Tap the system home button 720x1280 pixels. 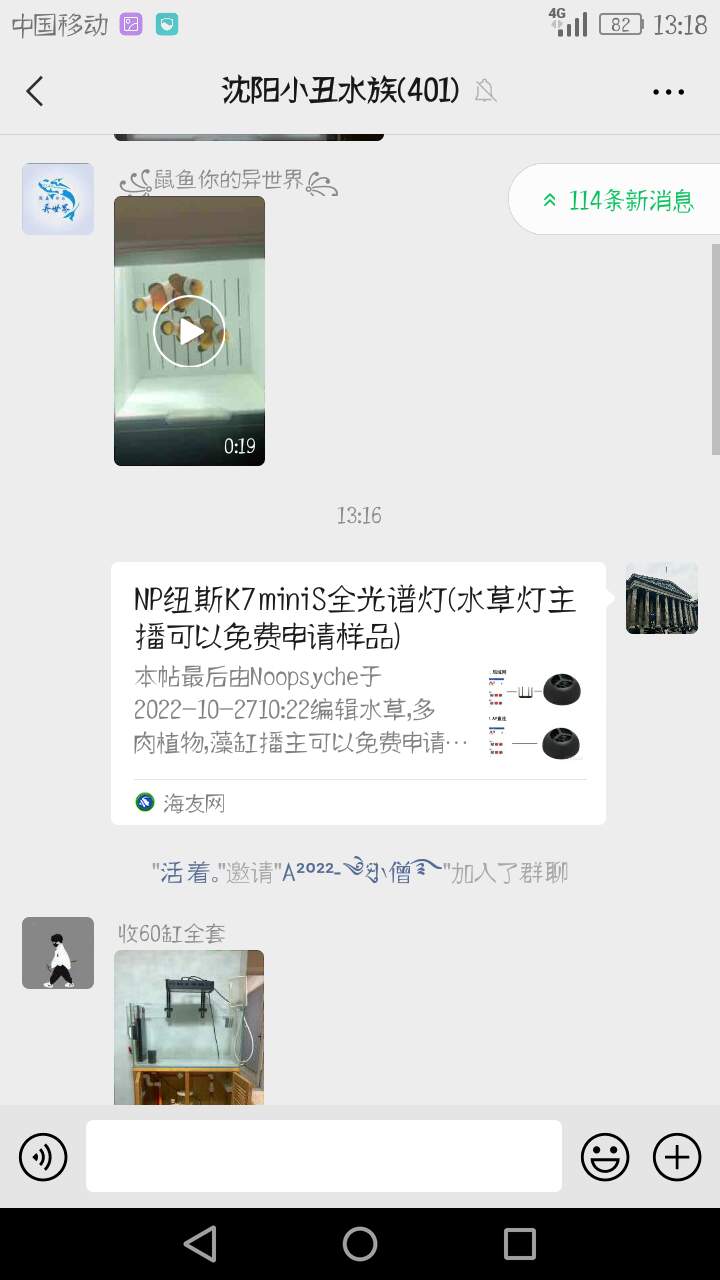[360, 1244]
